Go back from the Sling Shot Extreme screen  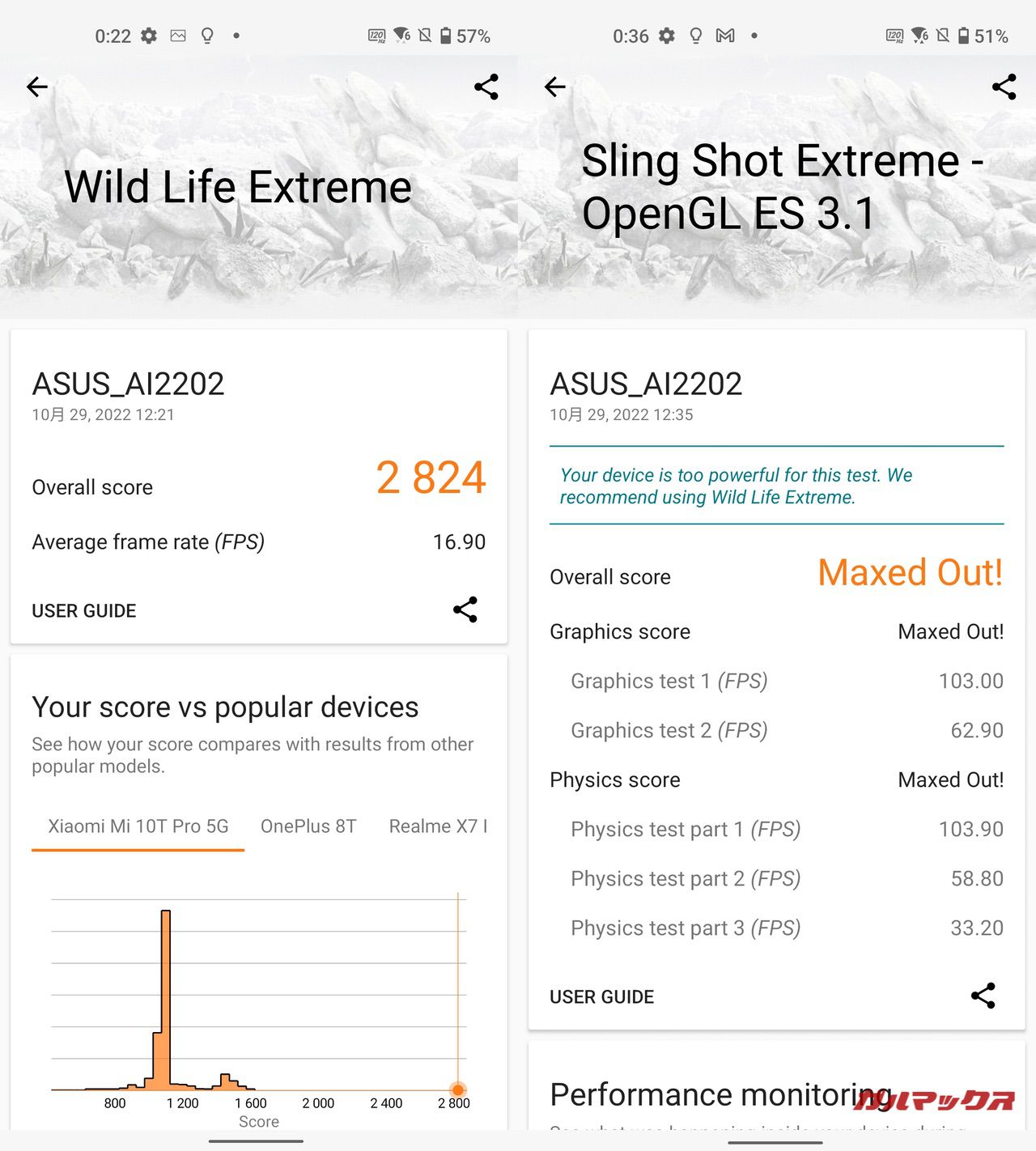tap(555, 87)
